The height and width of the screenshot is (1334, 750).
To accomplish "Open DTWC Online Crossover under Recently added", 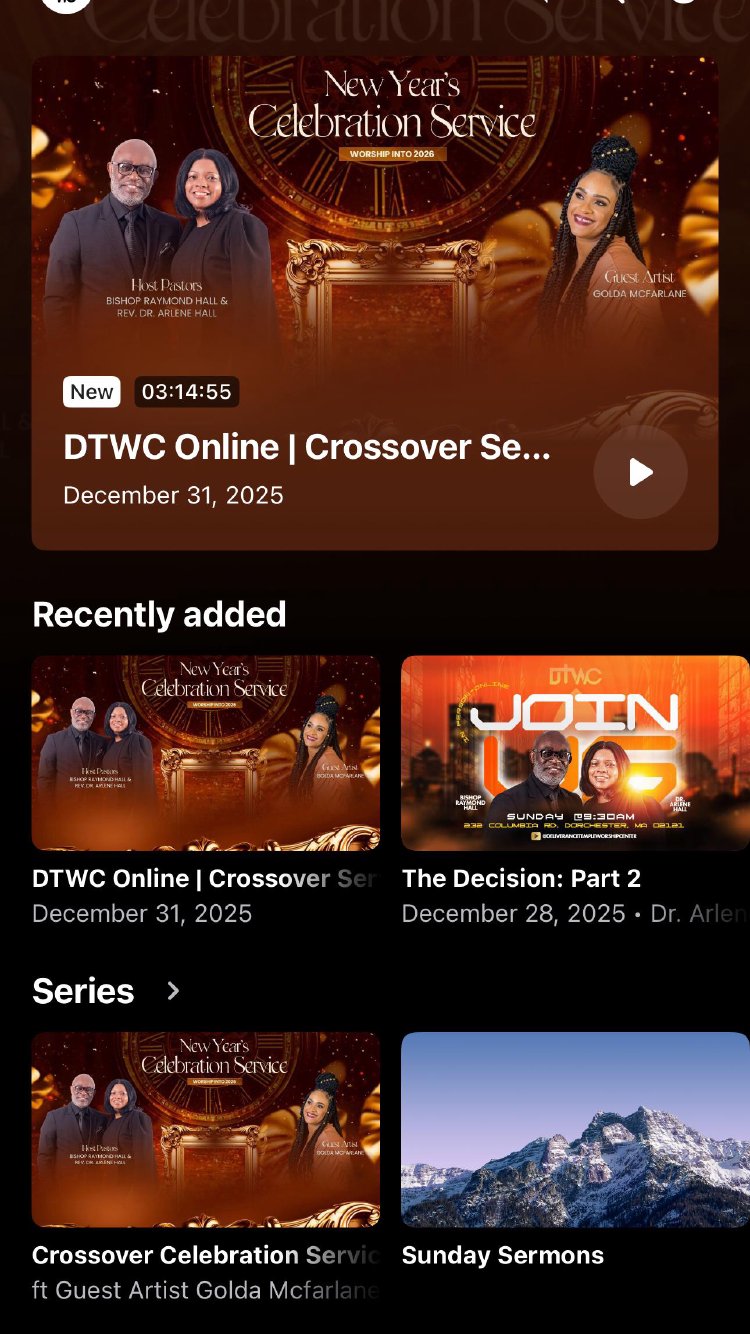I will pyautogui.click(x=206, y=753).
